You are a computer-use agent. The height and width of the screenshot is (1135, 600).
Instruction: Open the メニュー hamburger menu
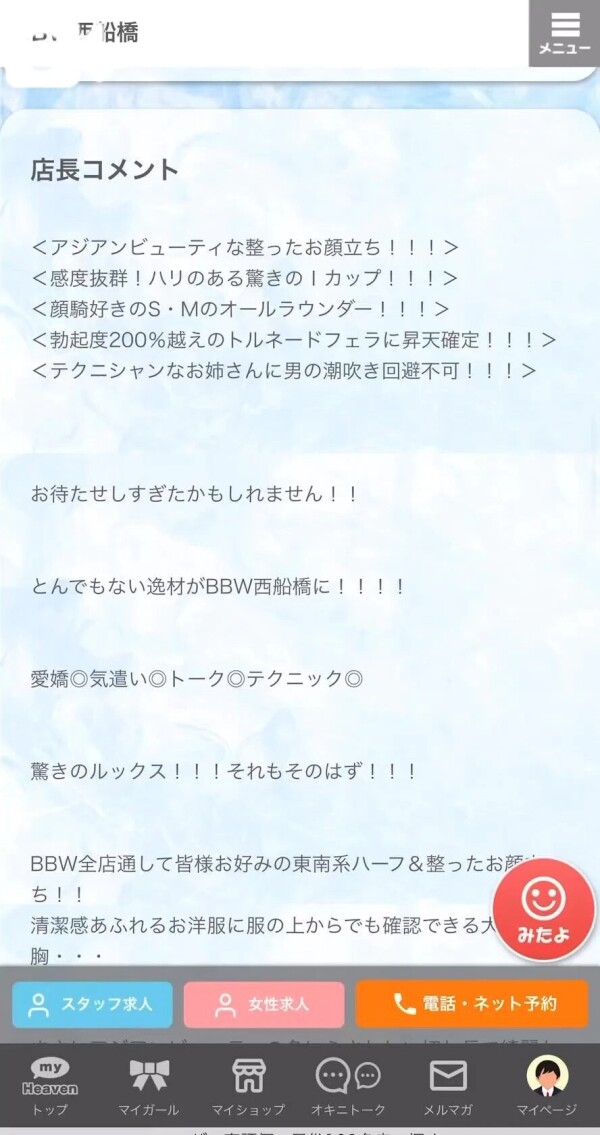(x=564, y=32)
